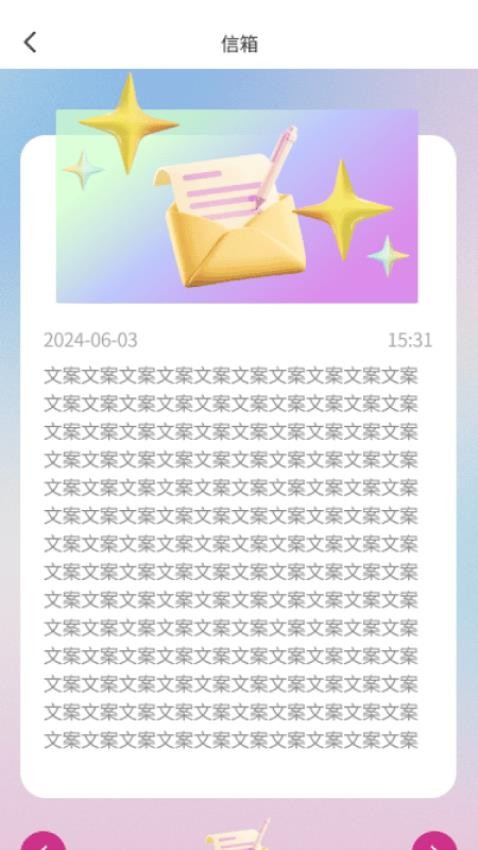The height and width of the screenshot is (850, 478).
Task: Show the previous letter with left arrow
Action: [x=43, y=841]
